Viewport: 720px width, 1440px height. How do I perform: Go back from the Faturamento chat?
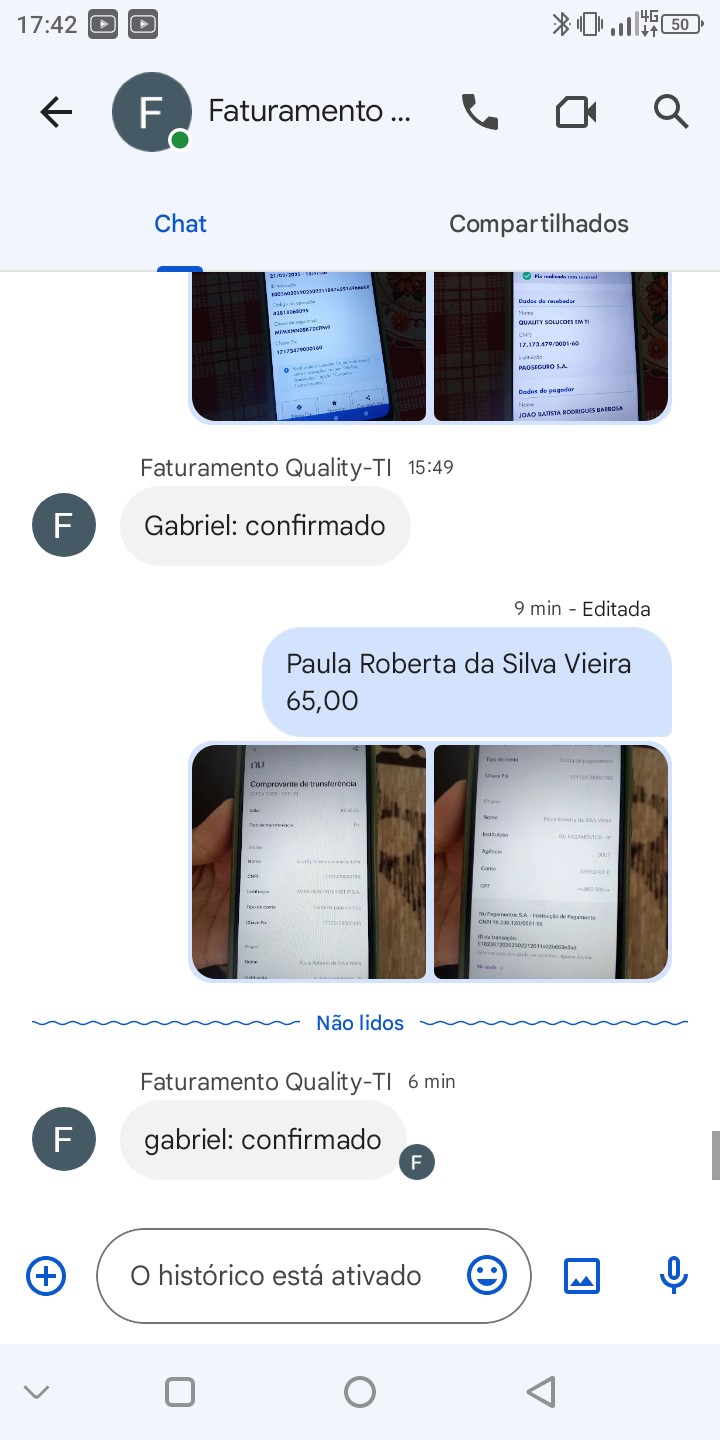click(x=56, y=112)
